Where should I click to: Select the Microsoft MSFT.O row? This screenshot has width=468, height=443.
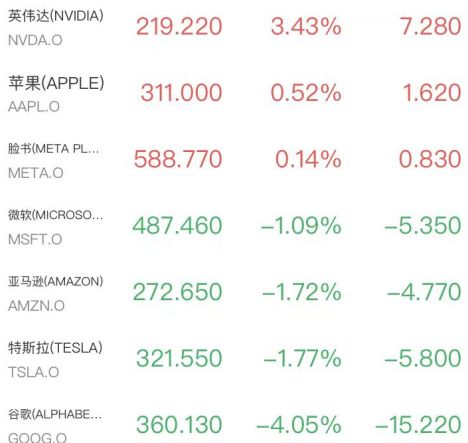coord(234,226)
